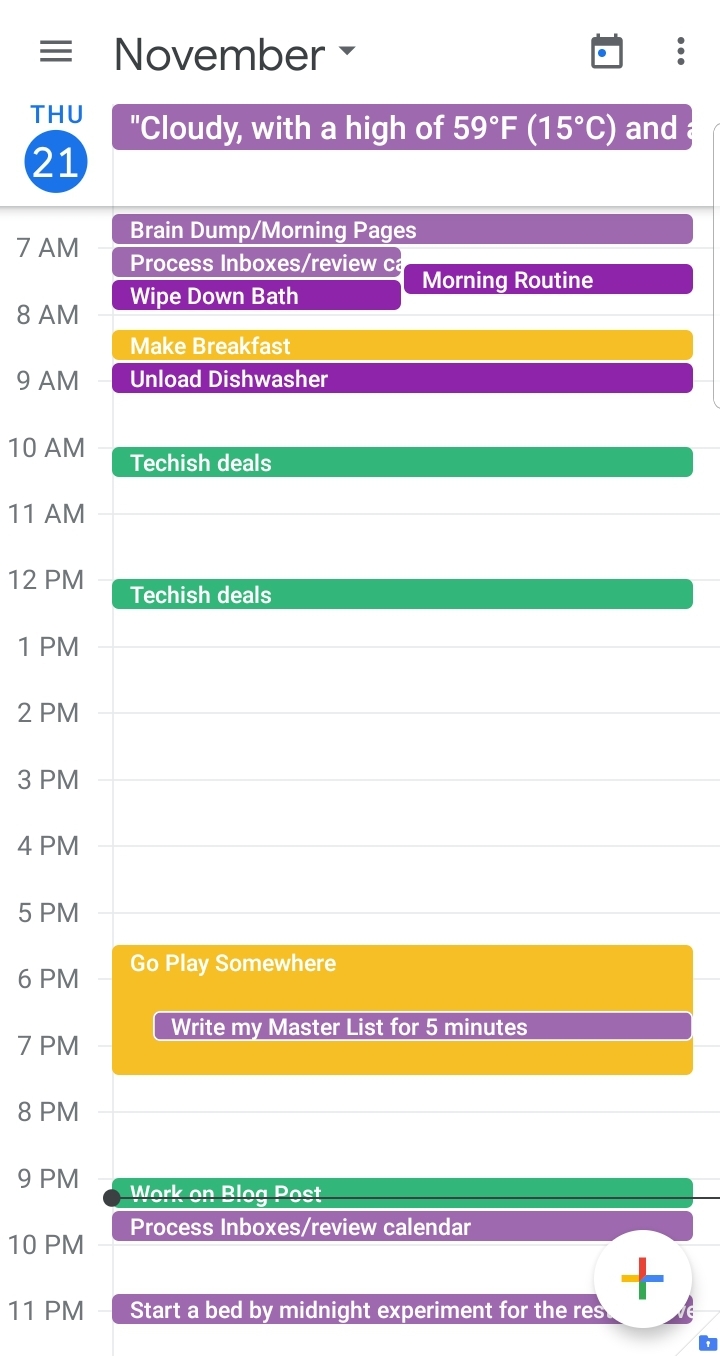720x1356 pixels.
Task: Open the Cloudy weather all-day event
Action: click(400, 128)
